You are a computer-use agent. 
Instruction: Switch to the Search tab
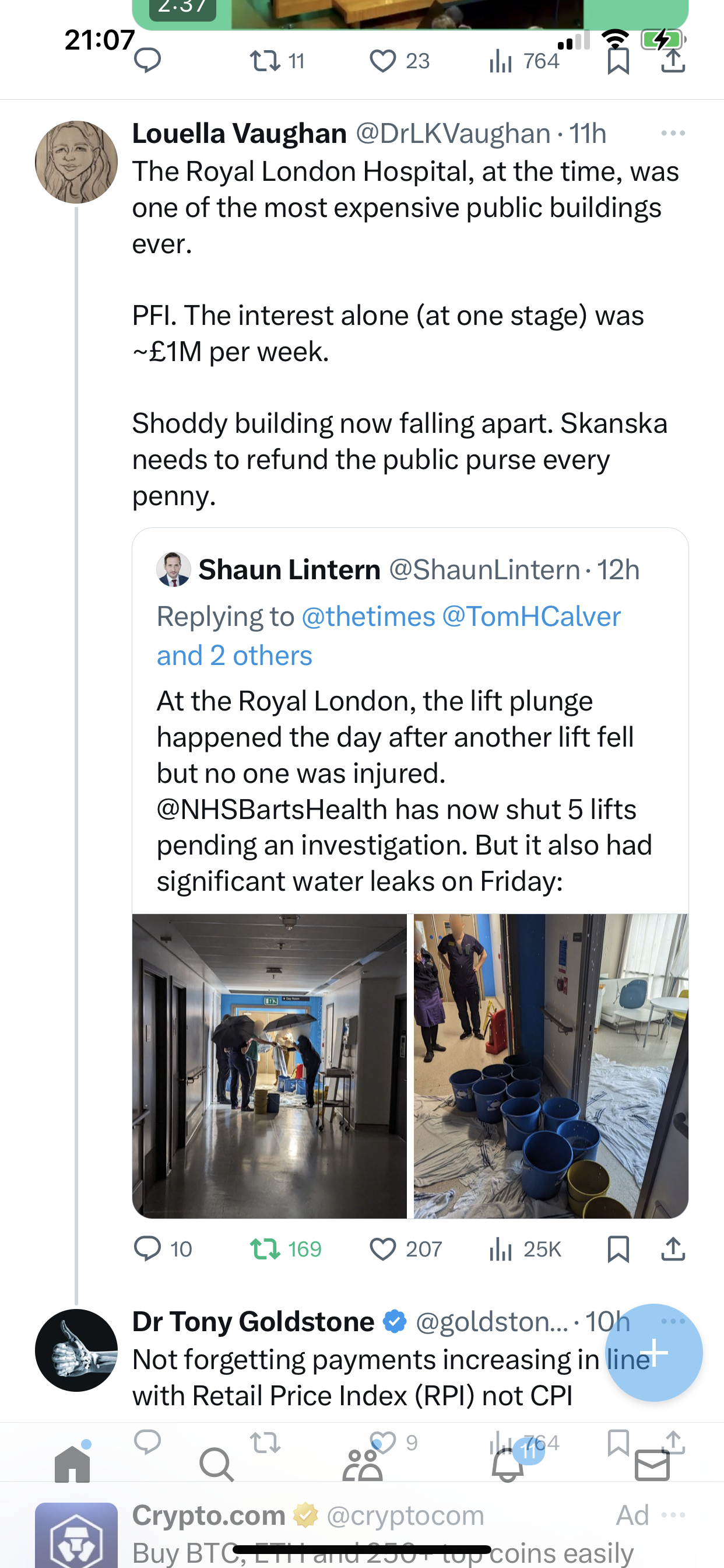point(217,1464)
